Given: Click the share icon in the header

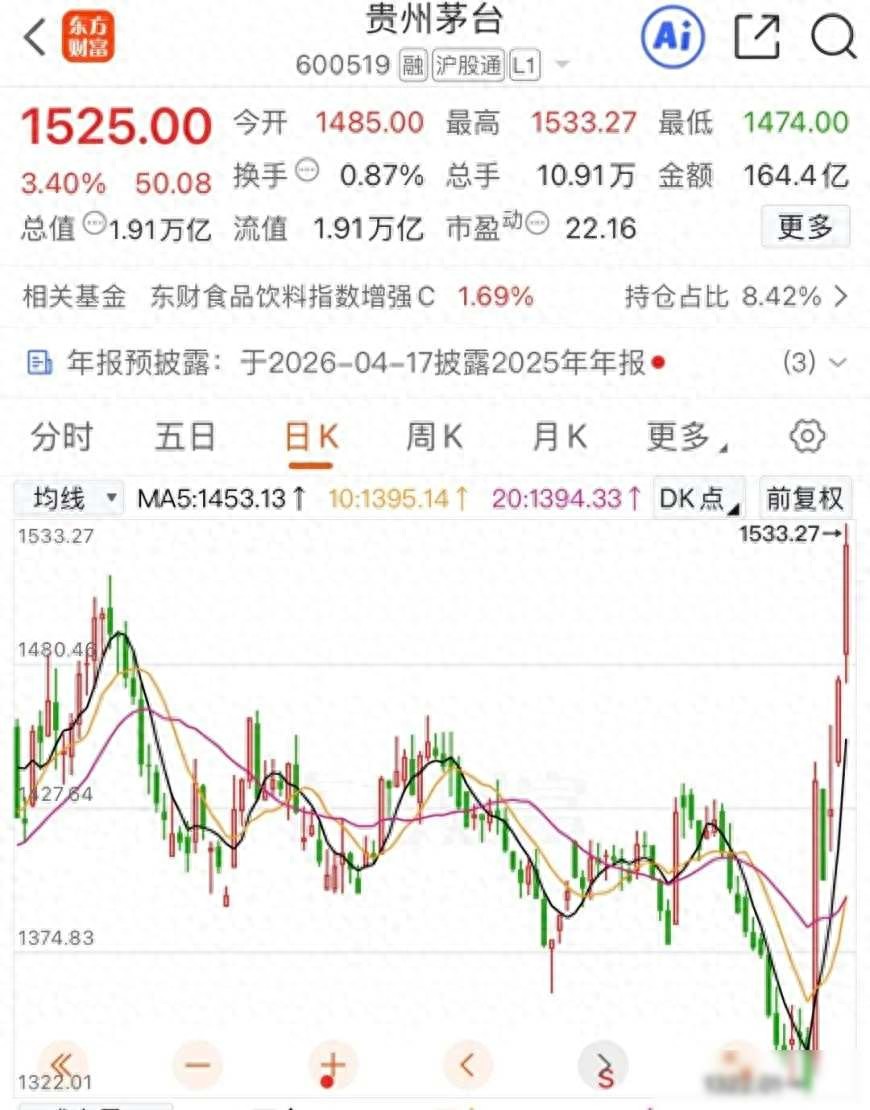Looking at the screenshot, I should [x=757, y=36].
